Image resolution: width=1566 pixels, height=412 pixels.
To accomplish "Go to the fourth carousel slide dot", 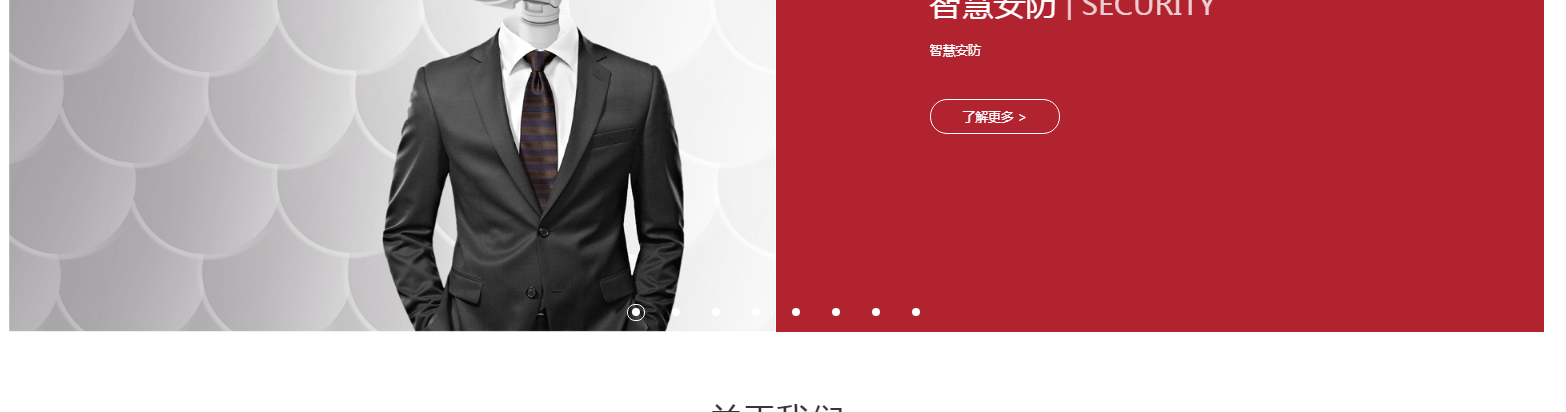I will 756,312.
